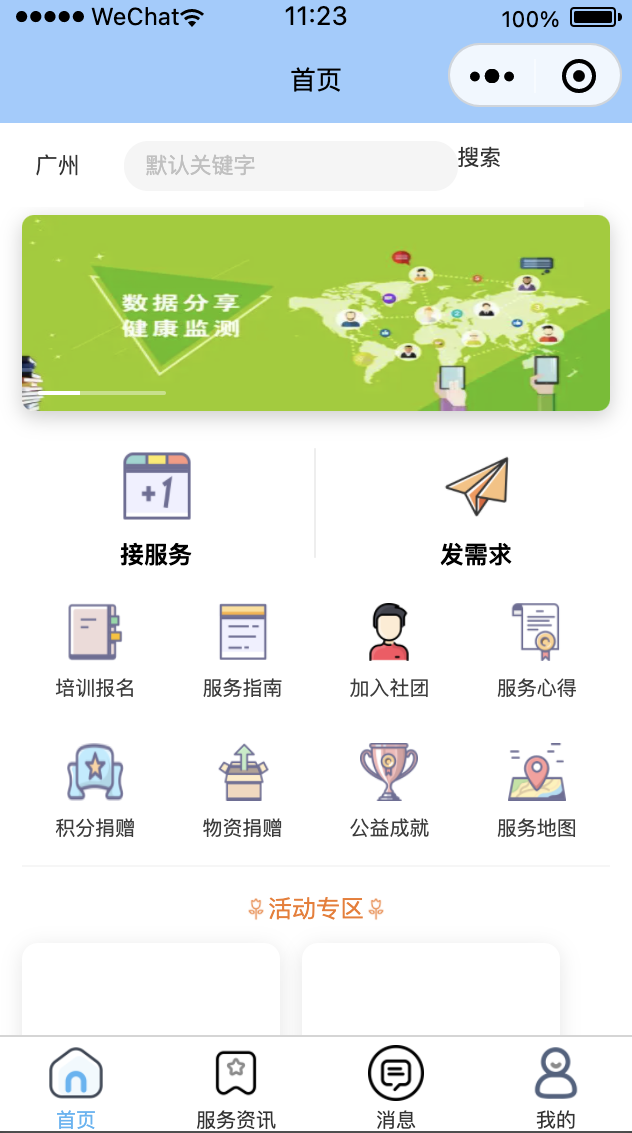
Task: Go to 加入社团
Action: click(x=389, y=650)
